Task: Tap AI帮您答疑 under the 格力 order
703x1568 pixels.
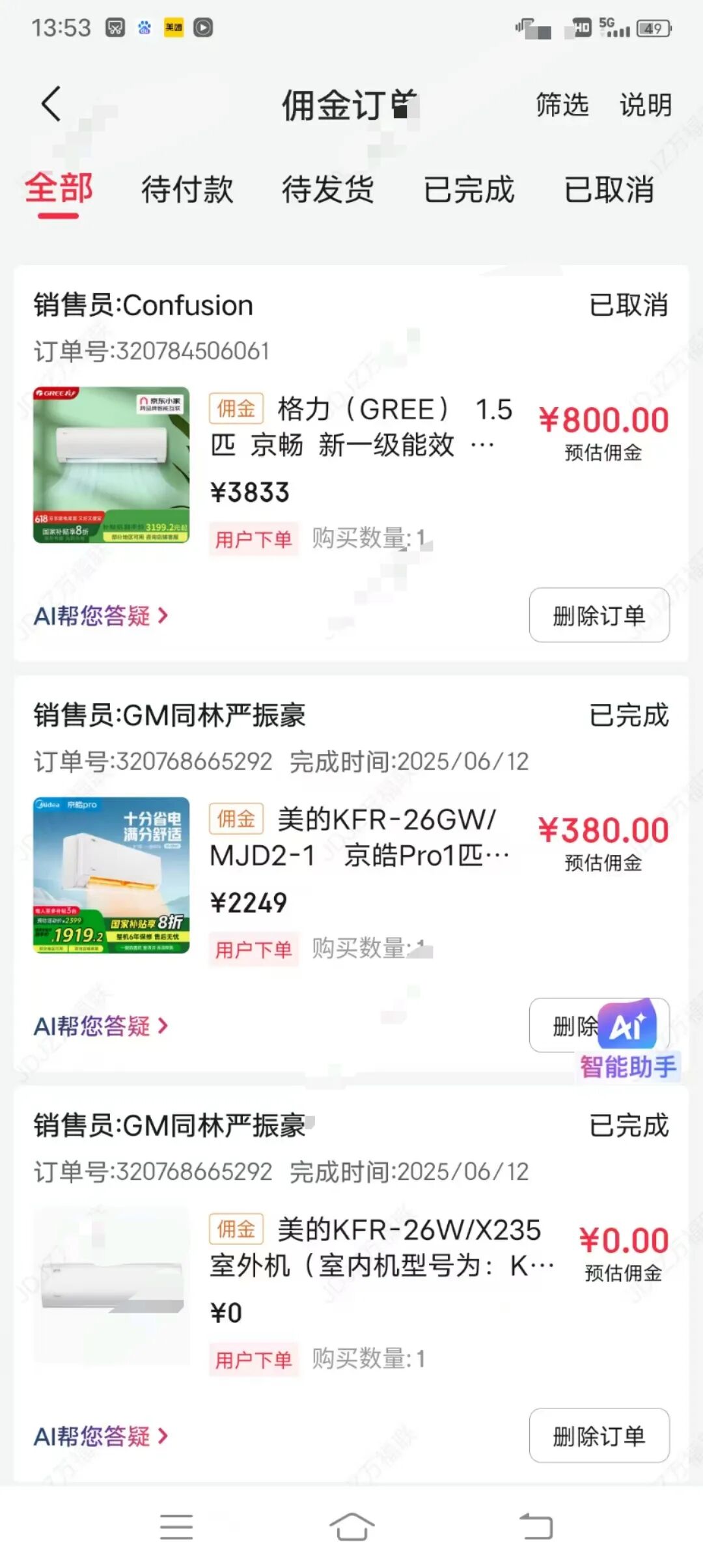Action: tap(101, 615)
